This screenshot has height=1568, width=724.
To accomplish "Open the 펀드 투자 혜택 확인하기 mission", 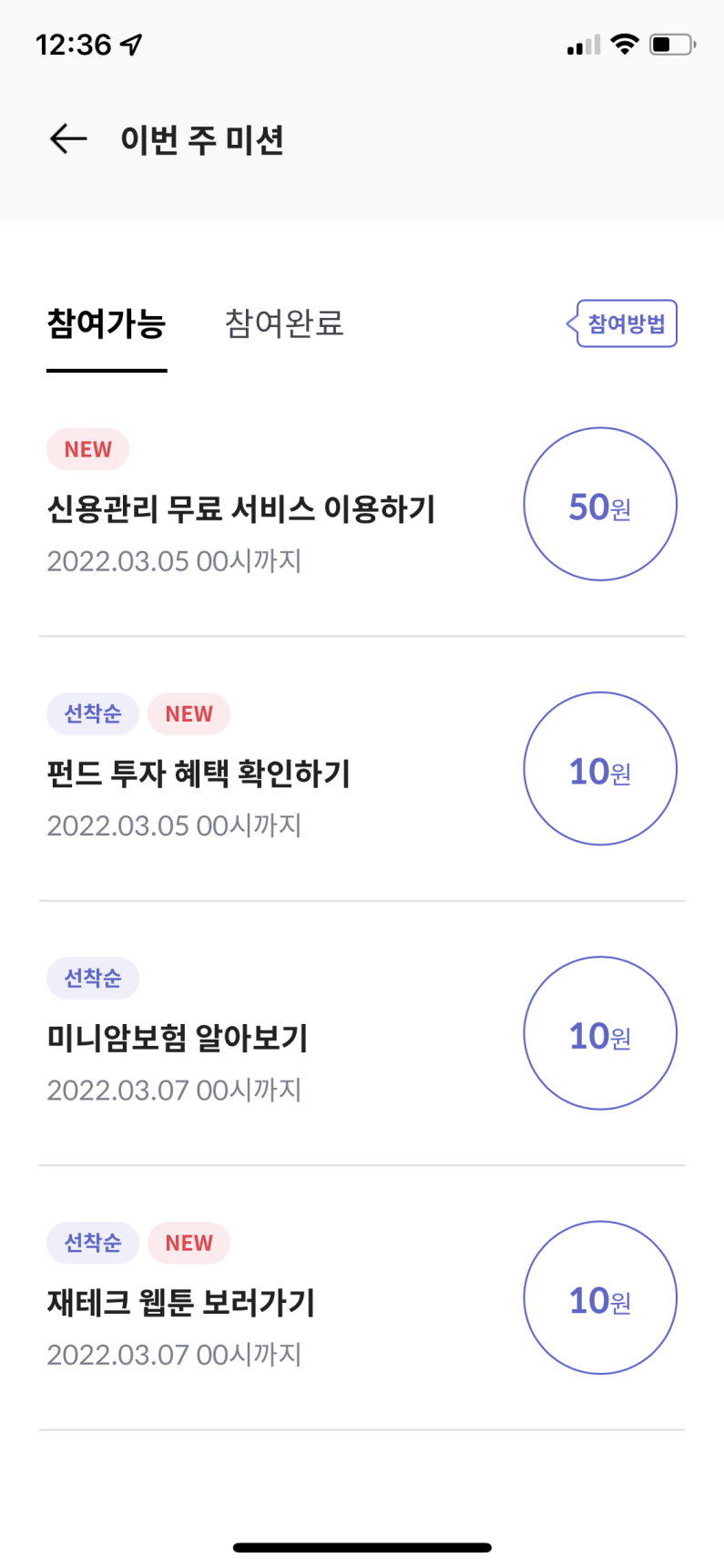I will pyautogui.click(x=362, y=769).
